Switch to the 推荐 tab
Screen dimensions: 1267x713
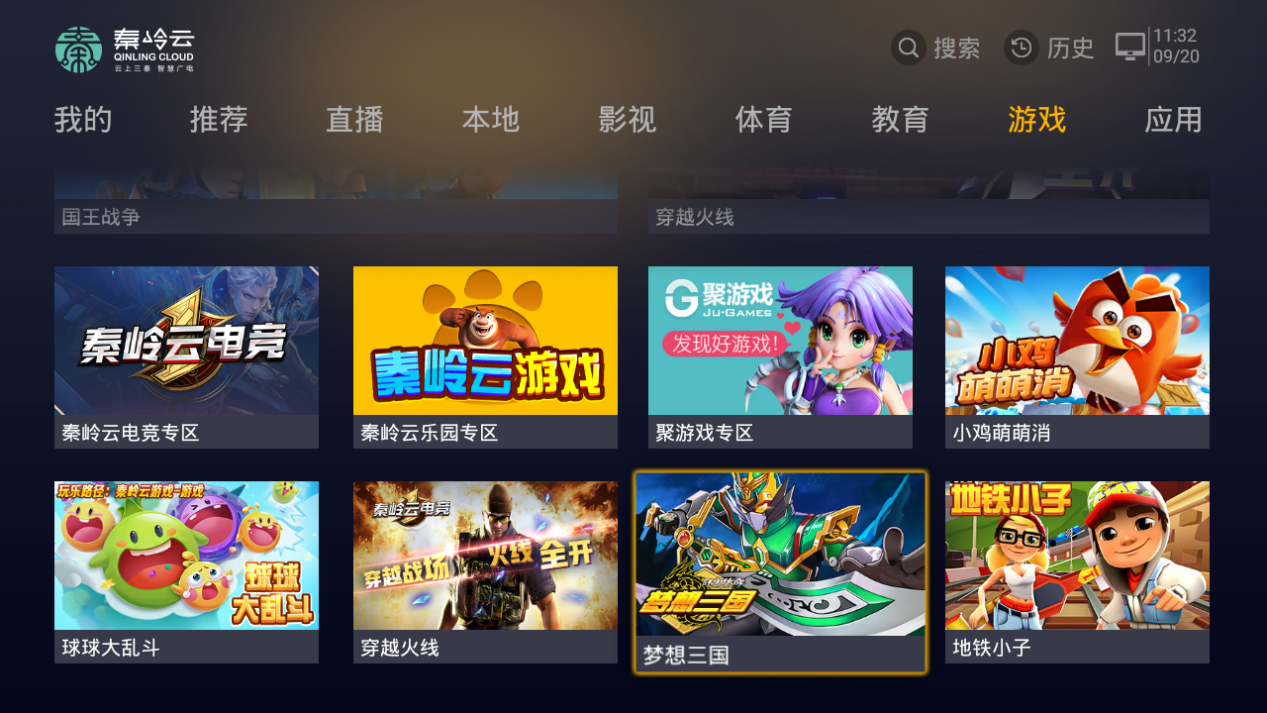coord(219,120)
